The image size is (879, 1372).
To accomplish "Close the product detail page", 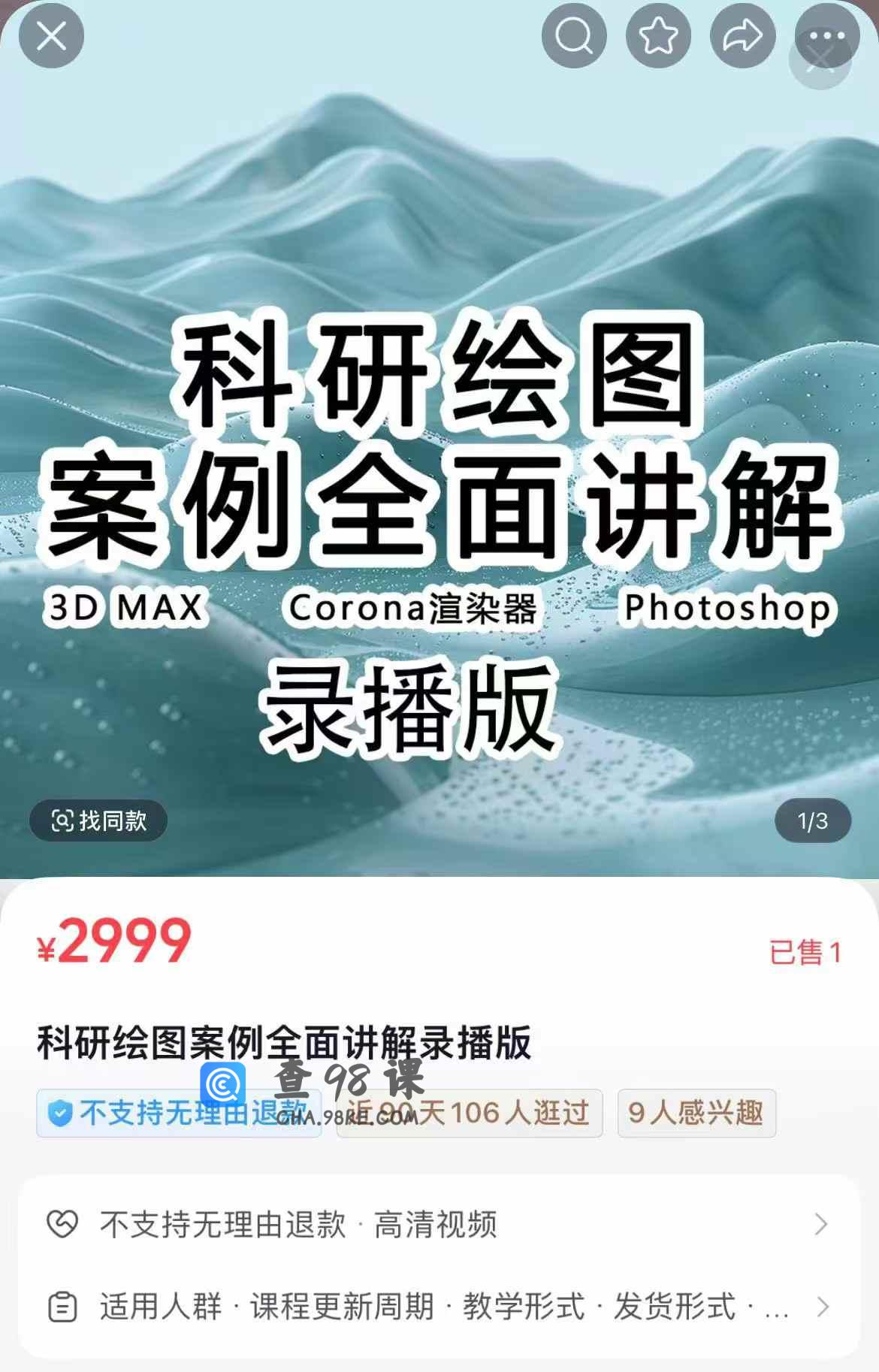I will point(51,35).
